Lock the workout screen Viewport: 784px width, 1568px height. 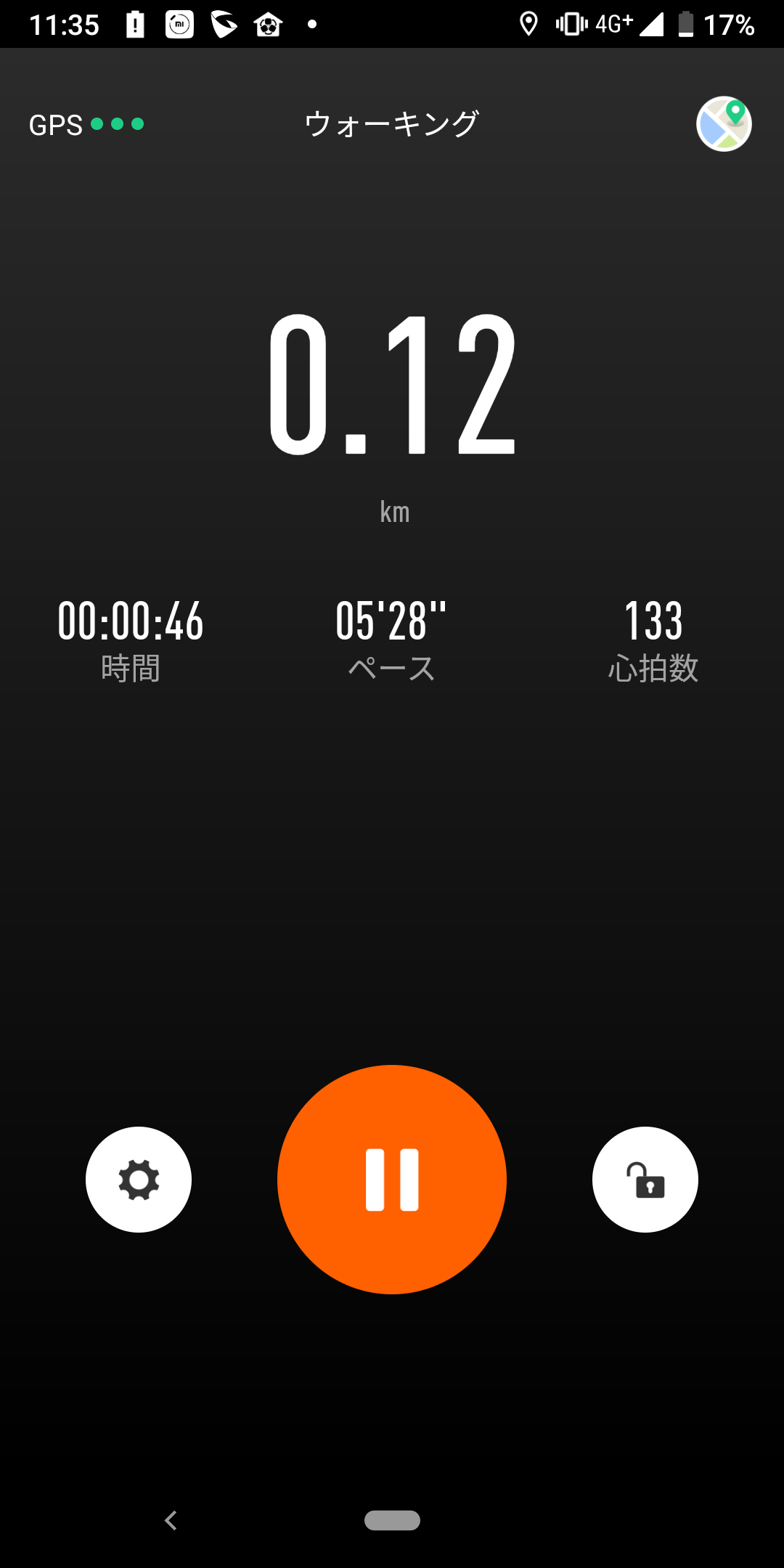(645, 1180)
